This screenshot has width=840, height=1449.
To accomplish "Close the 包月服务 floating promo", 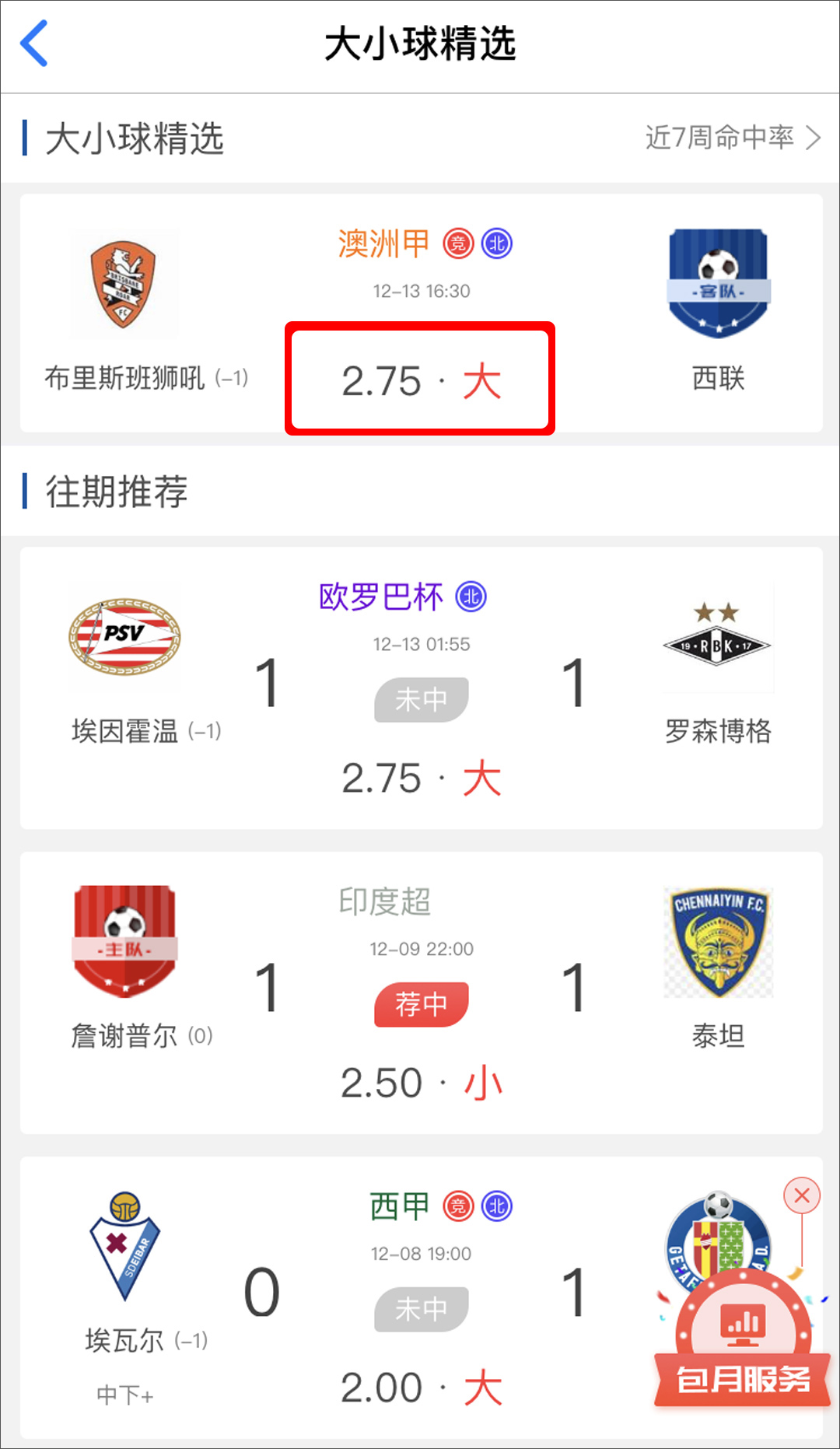I will tap(802, 1195).
